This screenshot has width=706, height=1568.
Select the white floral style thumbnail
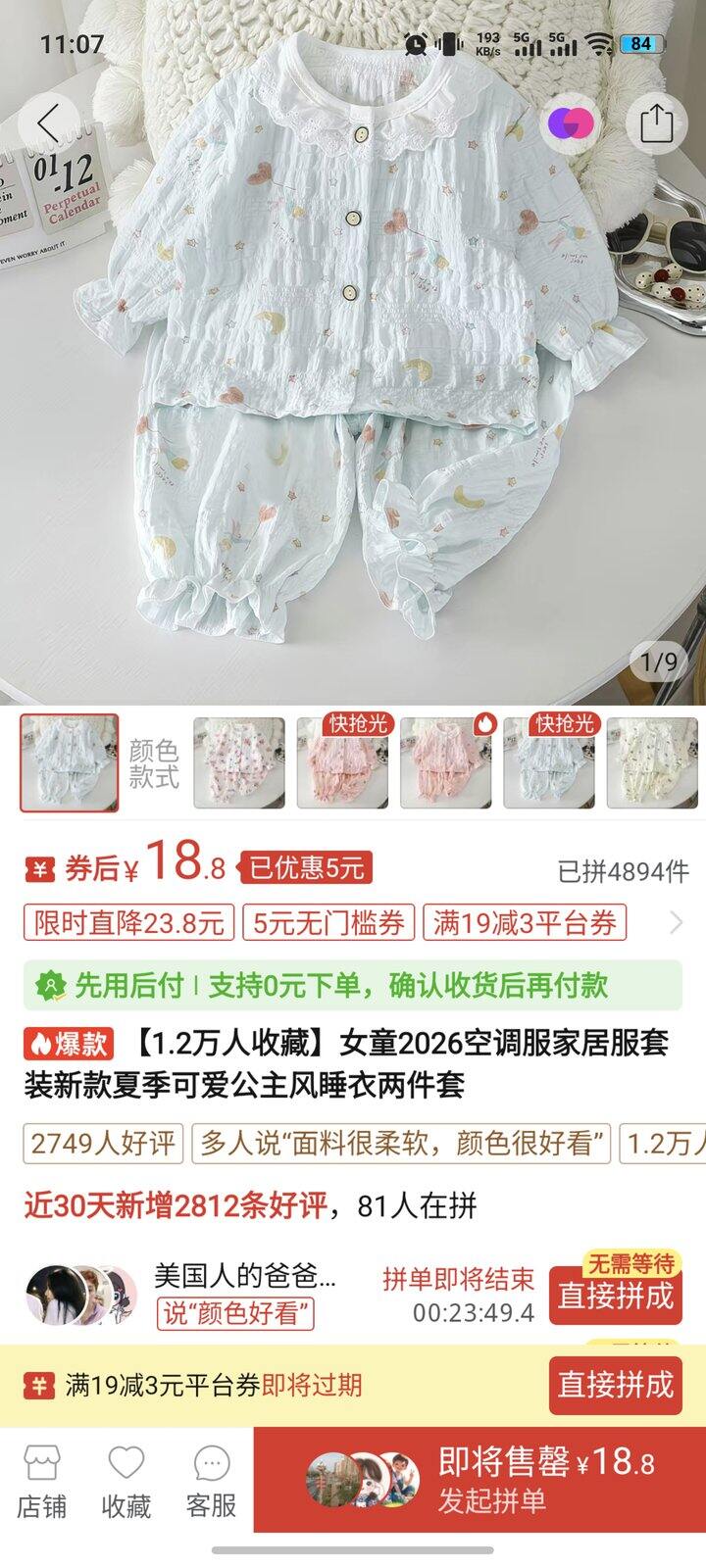tap(239, 762)
